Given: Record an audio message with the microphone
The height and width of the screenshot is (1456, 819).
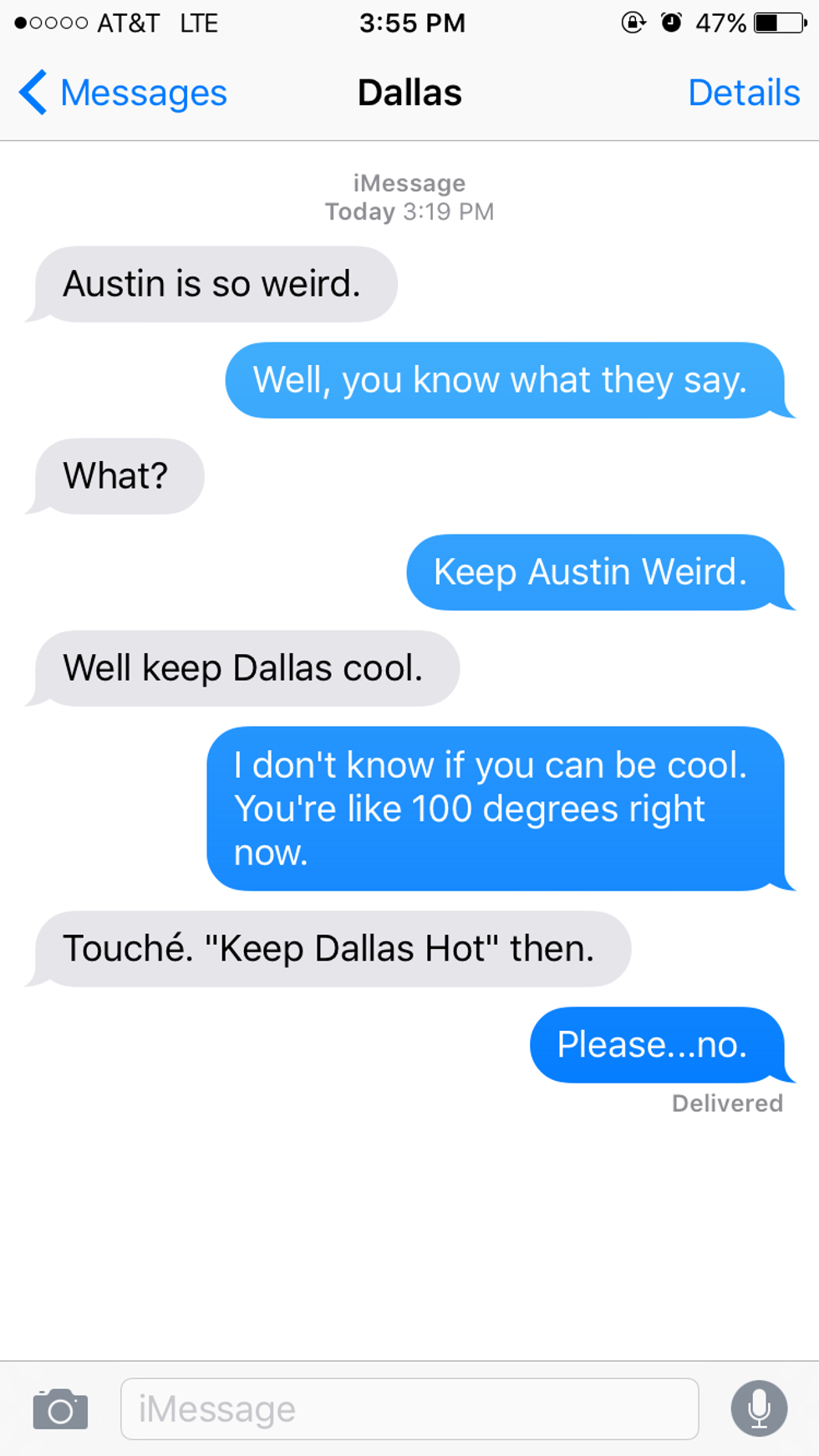Looking at the screenshot, I should click(x=759, y=1408).
